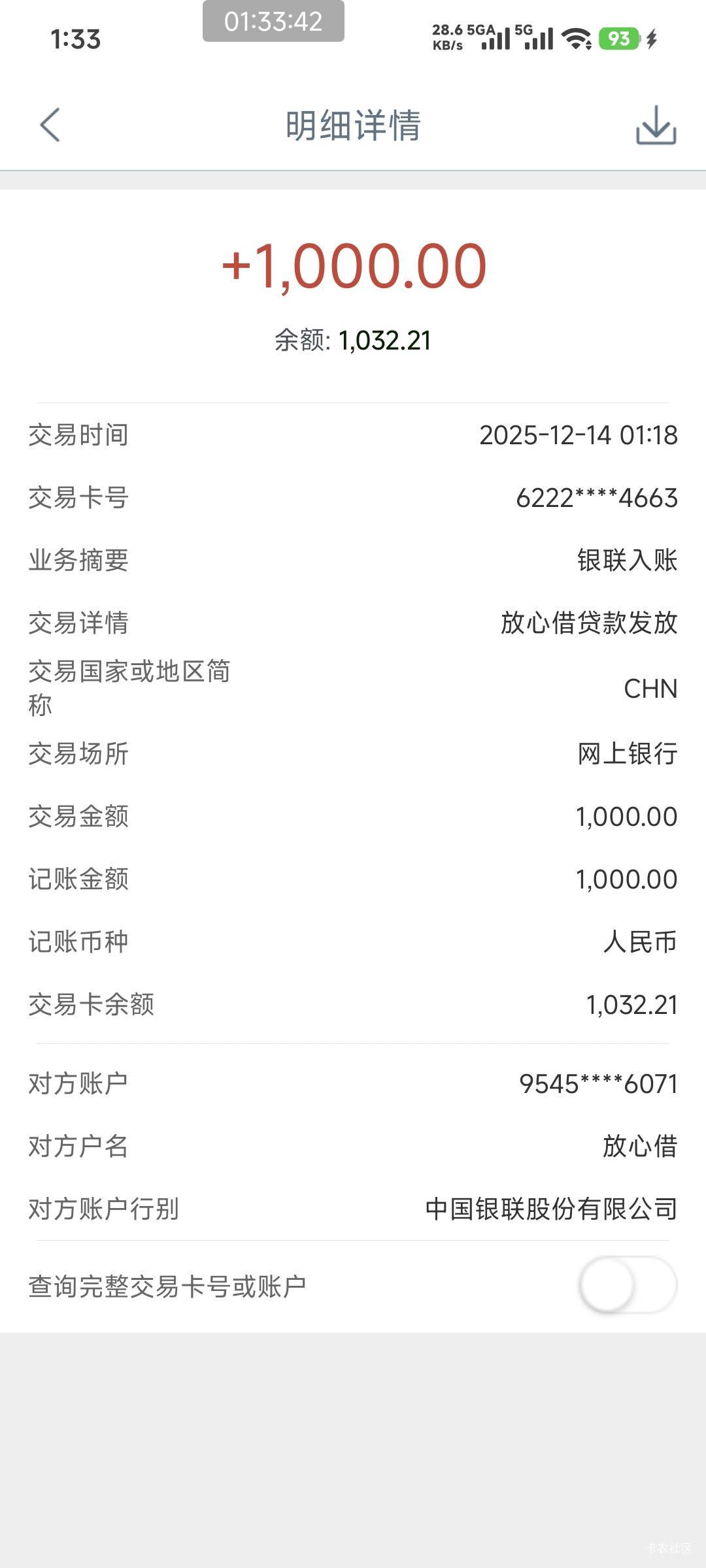Screen dimensions: 706x1568
Task: Download this transaction detail
Action: (656, 125)
